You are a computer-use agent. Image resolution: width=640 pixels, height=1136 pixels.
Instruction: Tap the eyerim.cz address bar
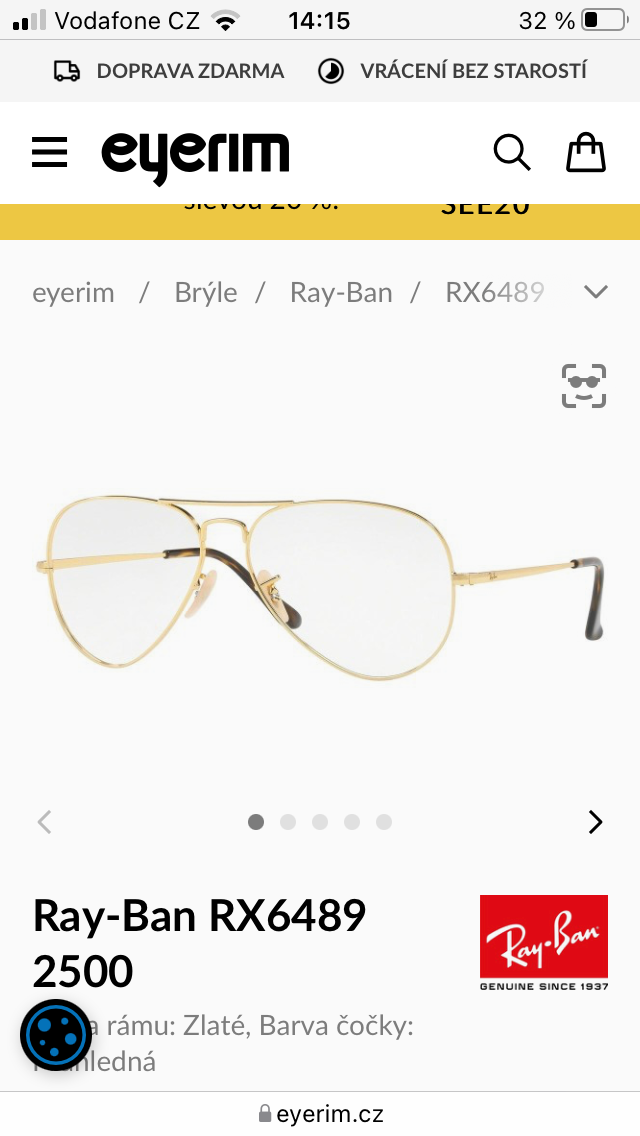[x=320, y=1114]
